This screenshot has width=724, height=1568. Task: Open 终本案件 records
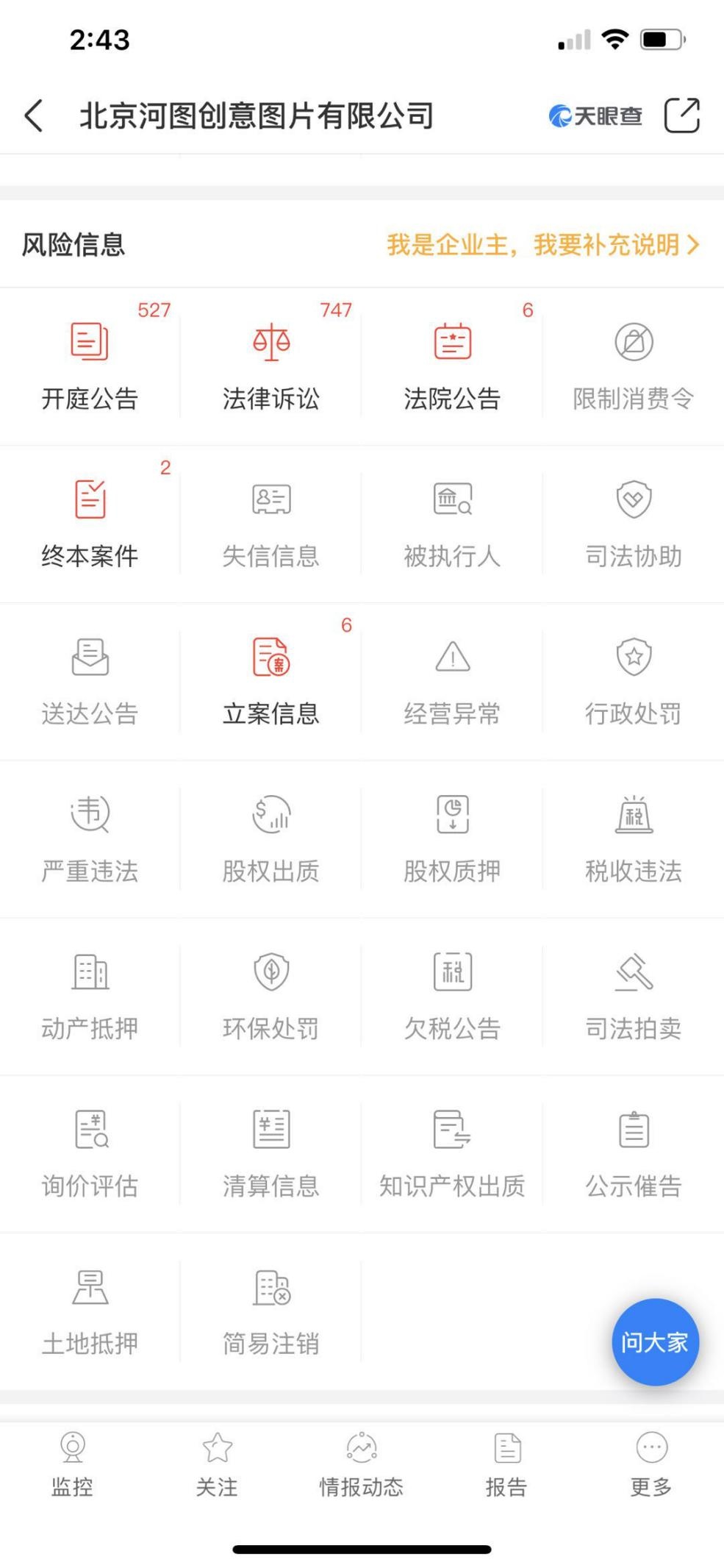point(90,524)
